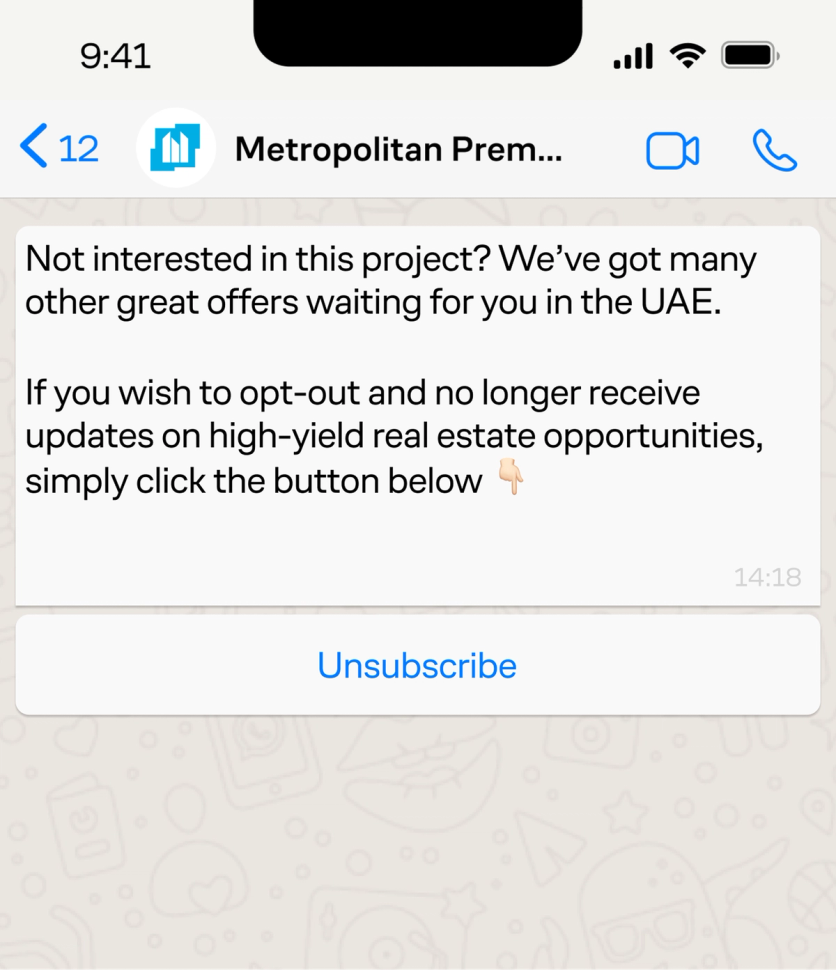Open contact details via the chat title
Viewport: 836px width, 970px height.
click(x=398, y=149)
